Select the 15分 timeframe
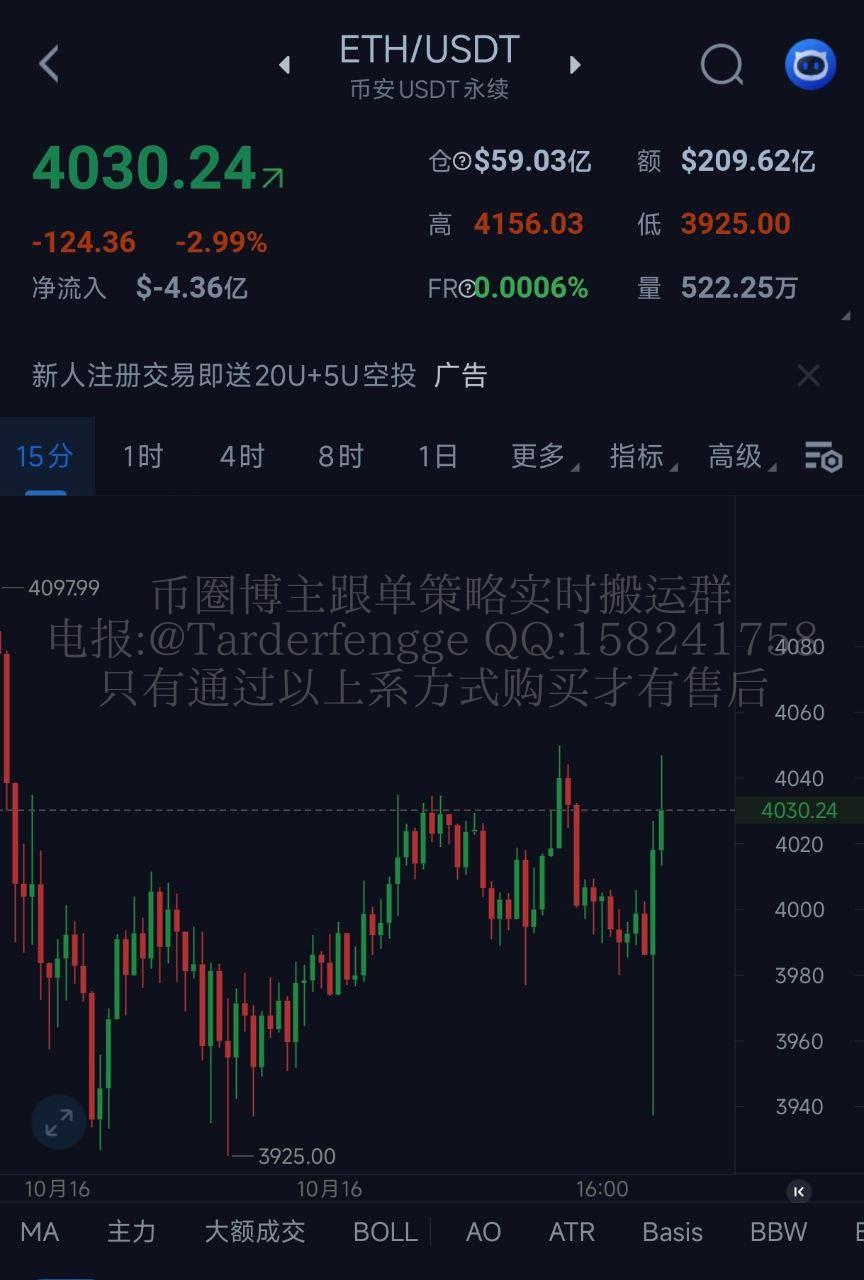The image size is (864, 1280). [45, 457]
